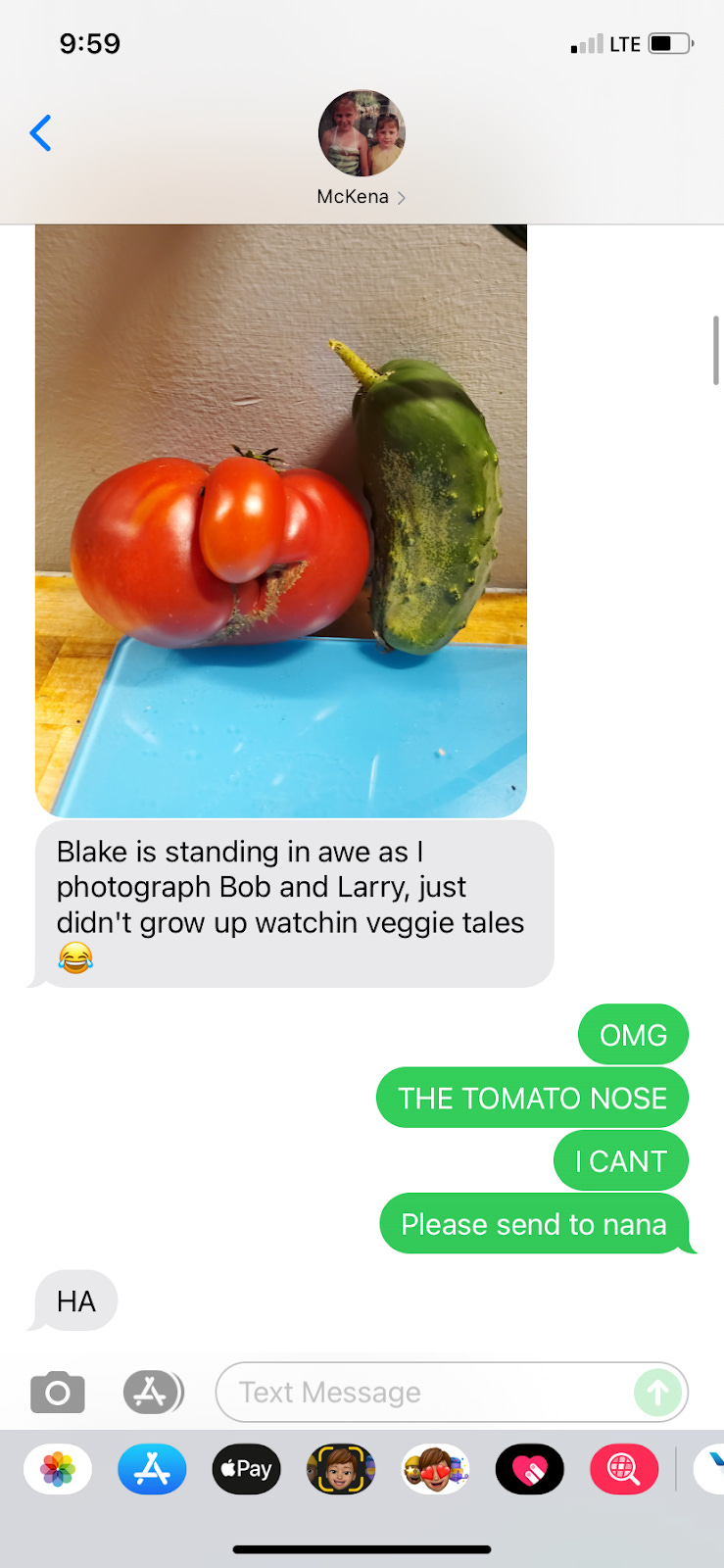The image size is (724, 1568).
Task: Open the tomato and cucumber photo
Action: pyautogui.click(x=281, y=519)
